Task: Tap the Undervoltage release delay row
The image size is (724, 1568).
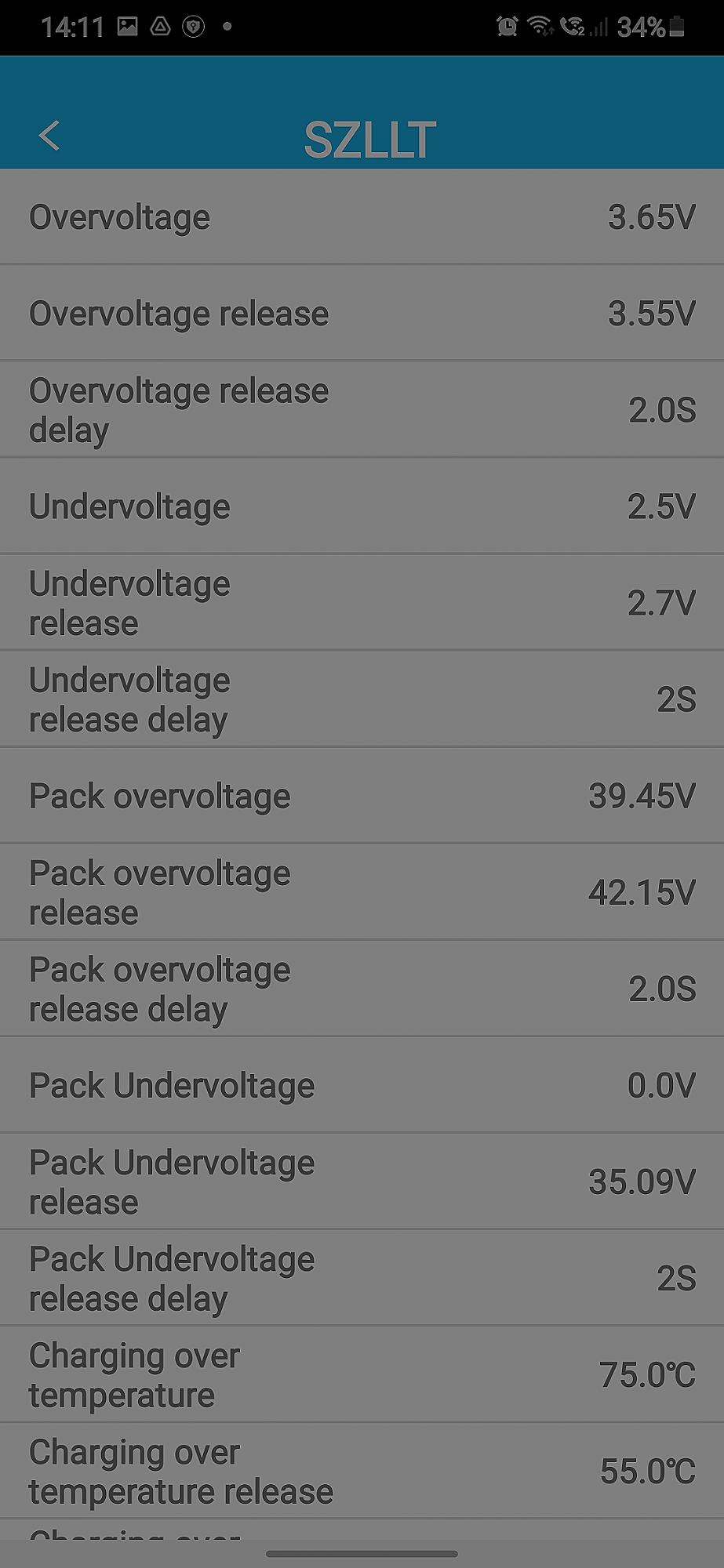Action: [362, 699]
